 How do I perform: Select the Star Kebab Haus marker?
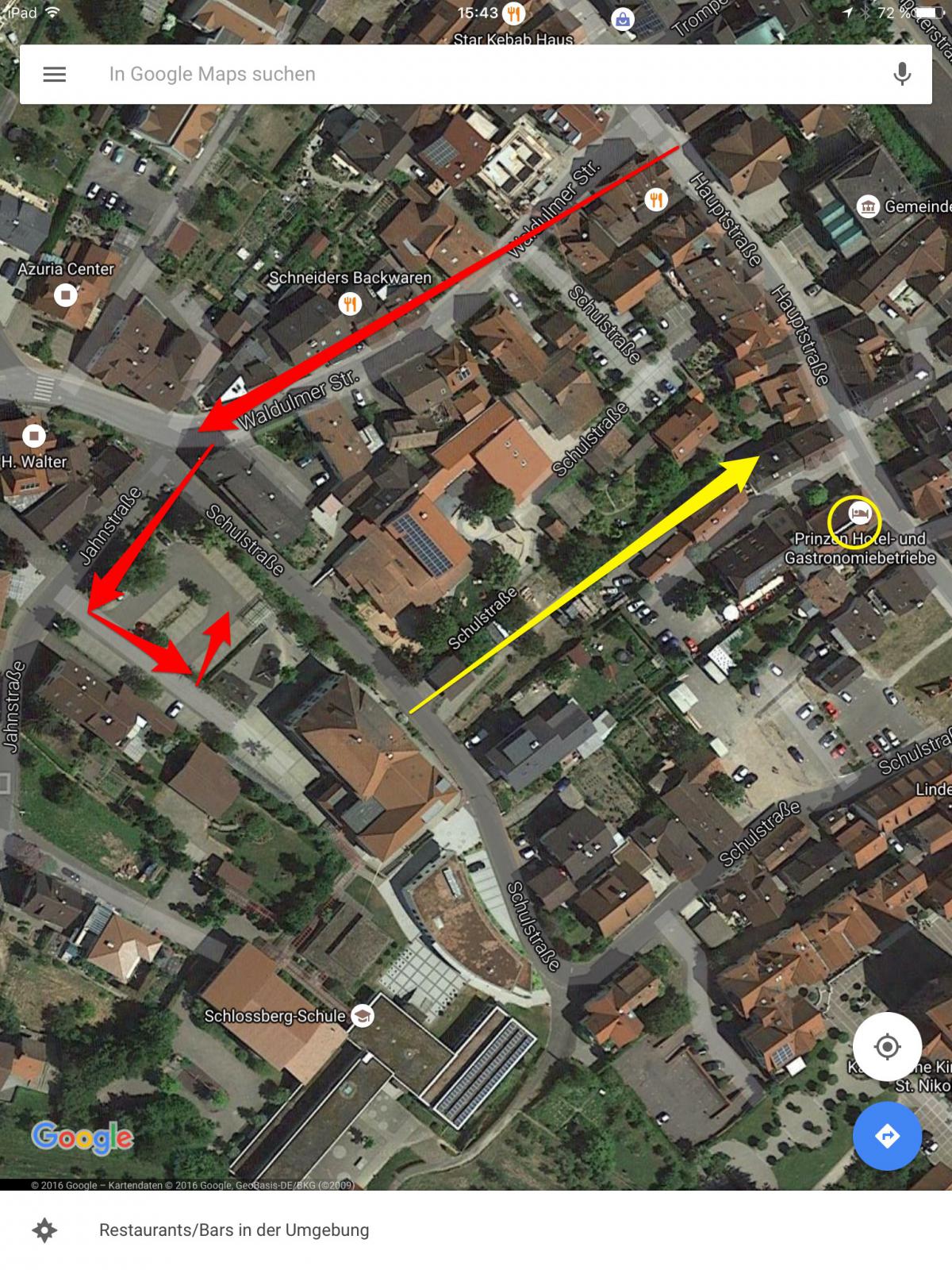[514, 14]
